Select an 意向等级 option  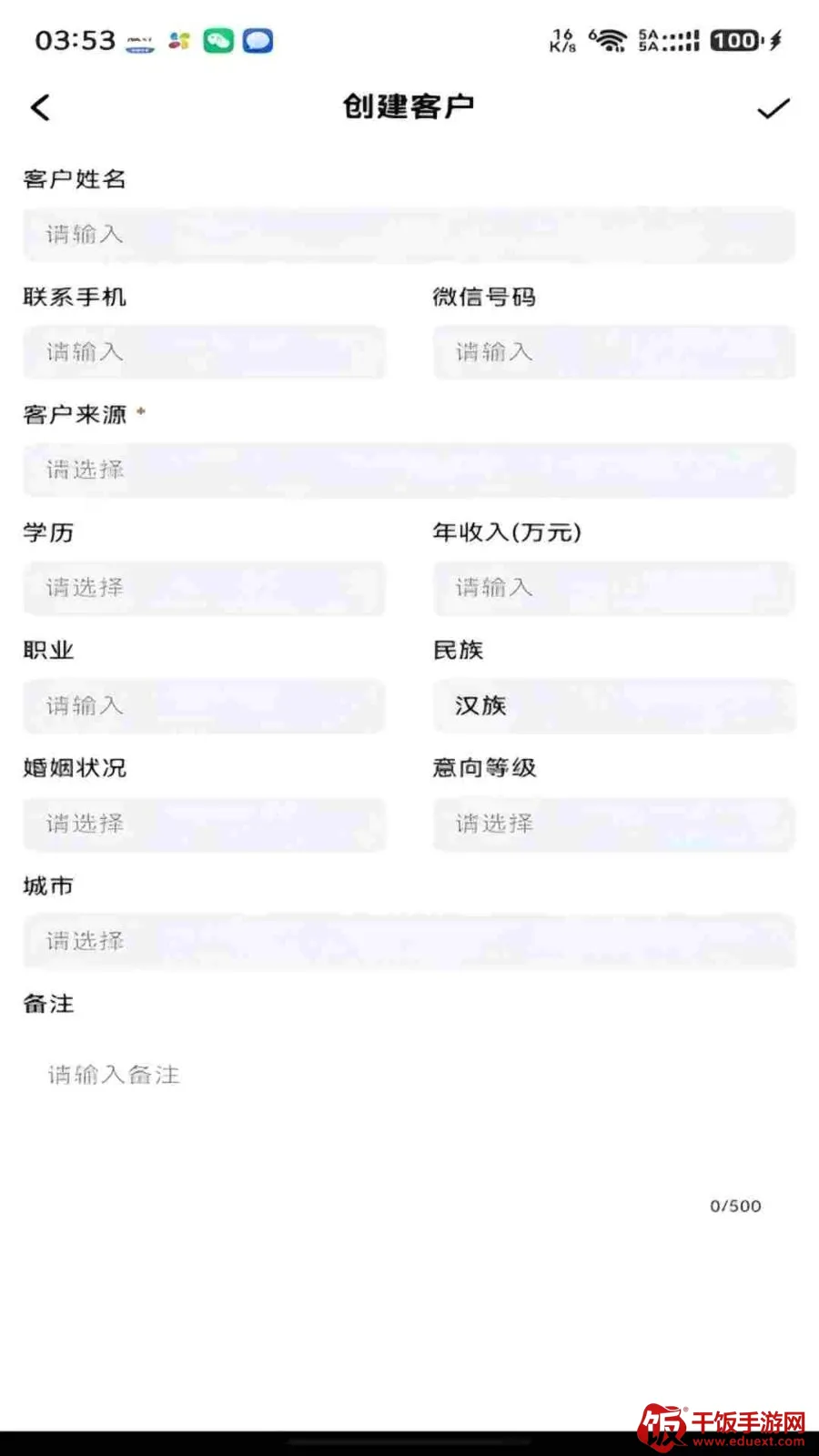[614, 824]
